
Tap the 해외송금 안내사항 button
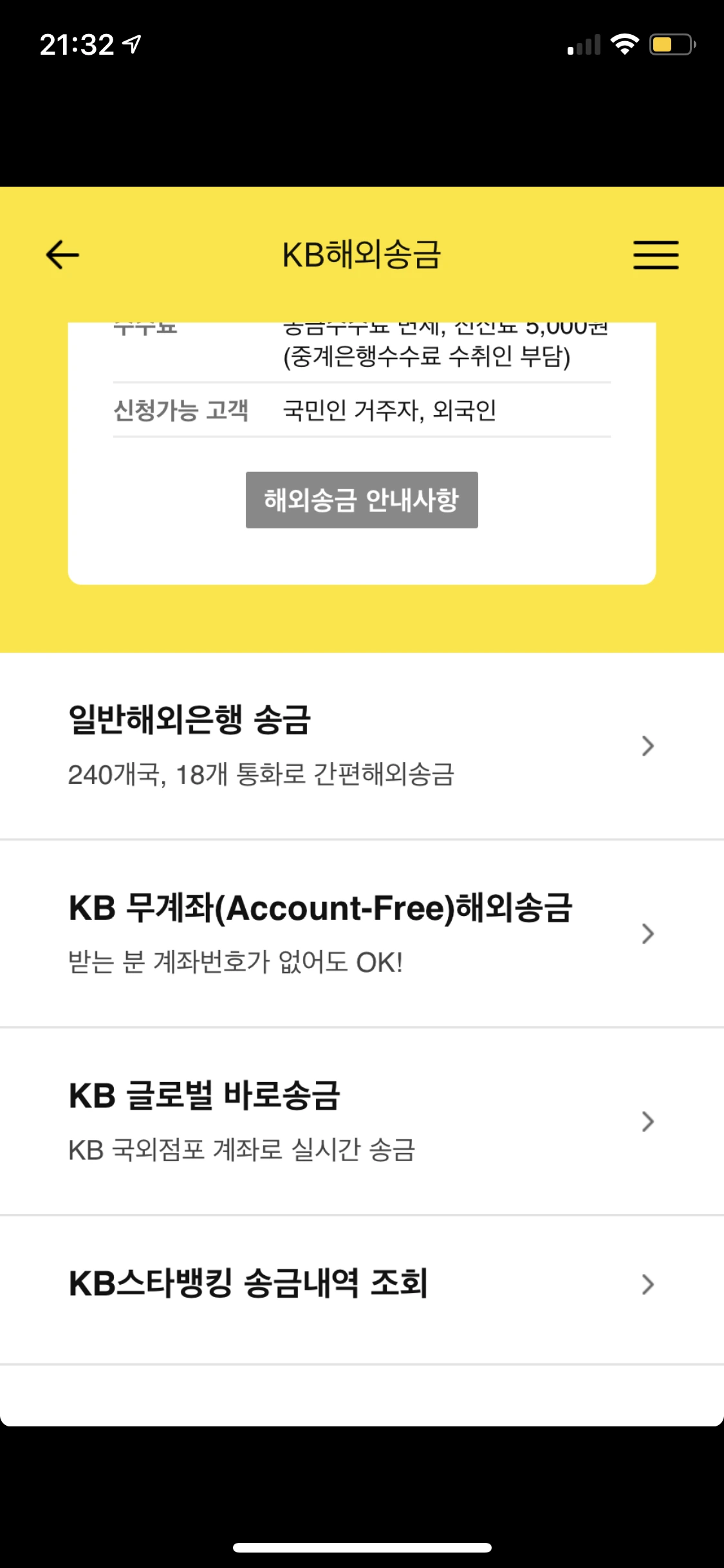(x=362, y=500)
